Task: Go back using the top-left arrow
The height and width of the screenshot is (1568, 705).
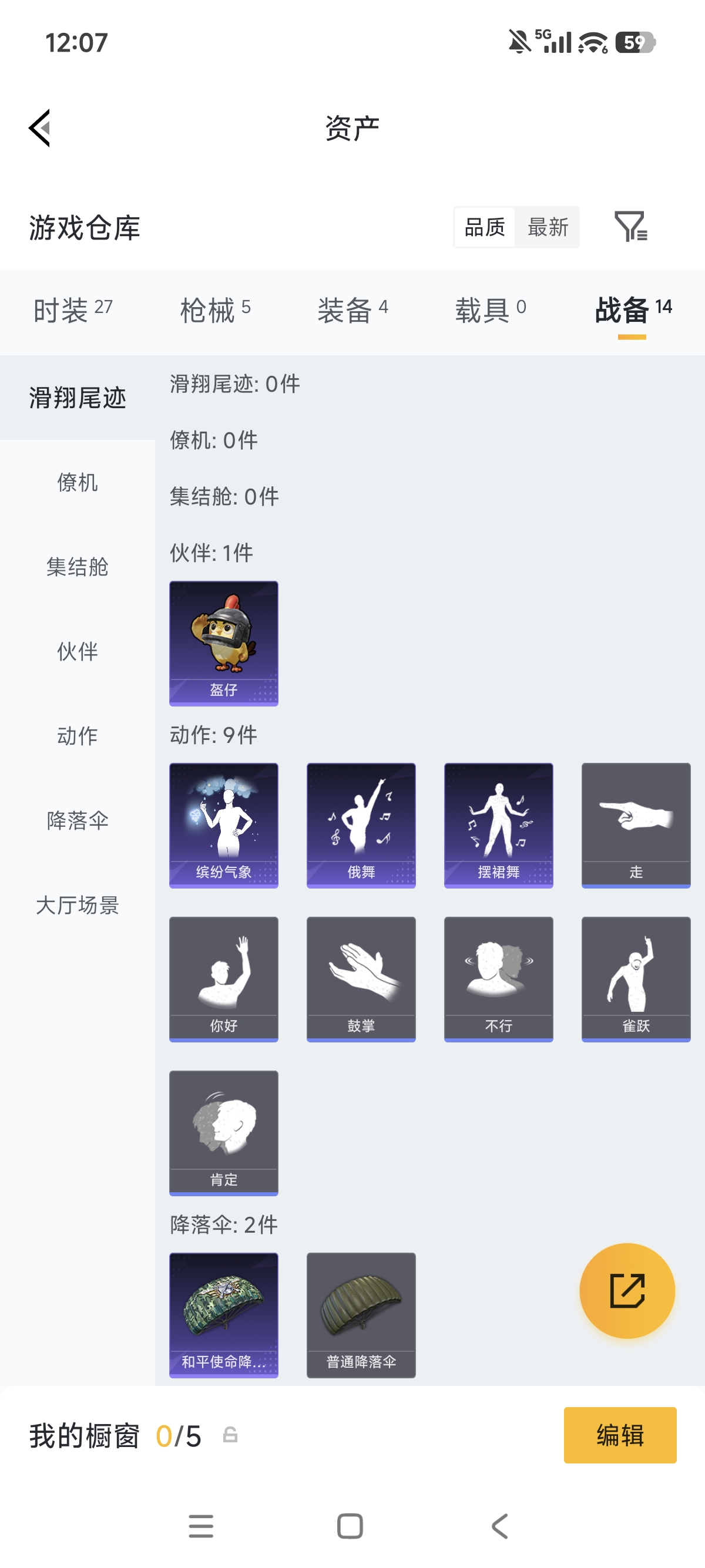Action: pos(38,127)
